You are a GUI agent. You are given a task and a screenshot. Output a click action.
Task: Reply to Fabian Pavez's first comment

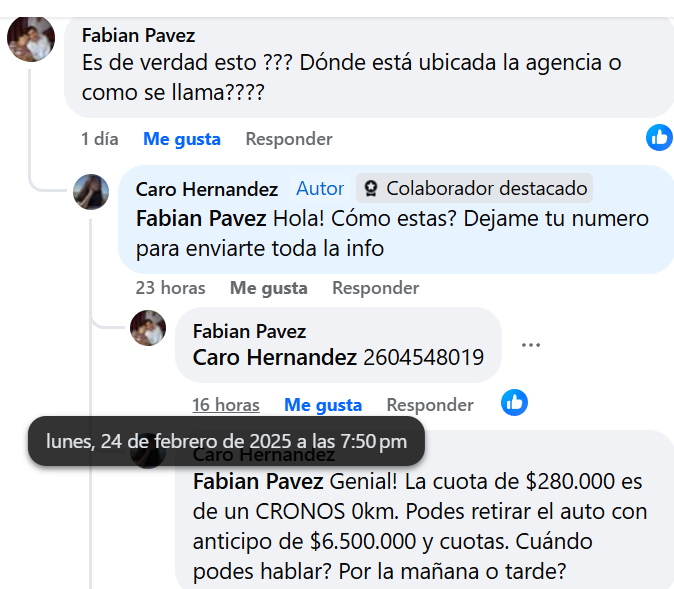click(x=288, y=139)
